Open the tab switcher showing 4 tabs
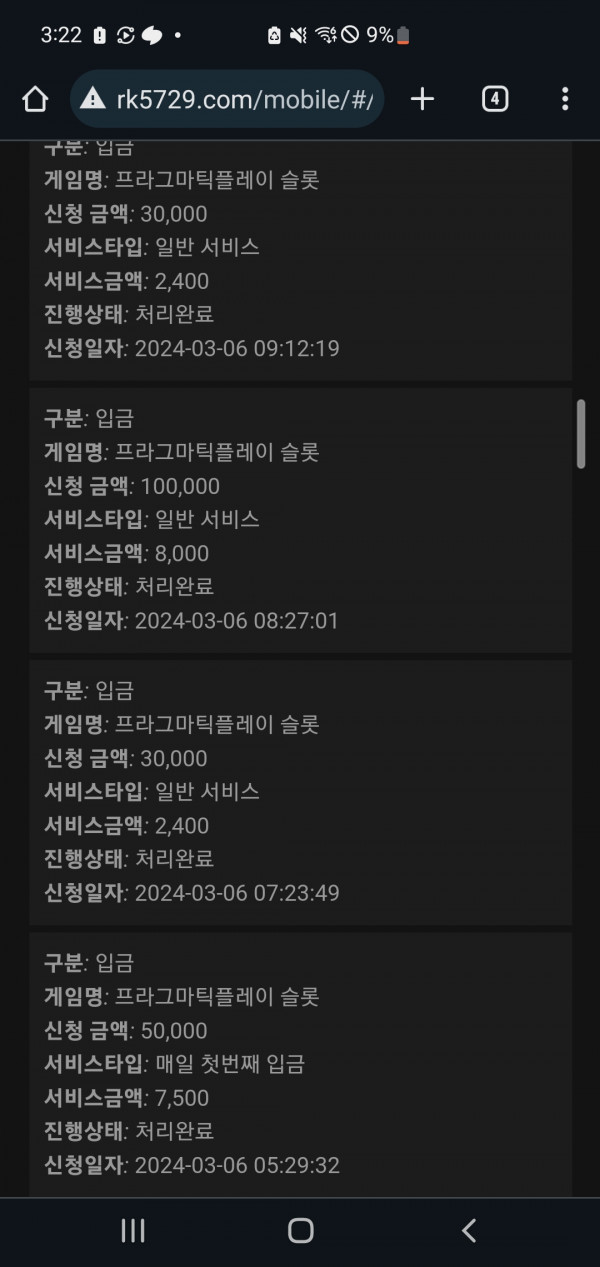Screen dimensions: 600x1267 tap(495, 99)
